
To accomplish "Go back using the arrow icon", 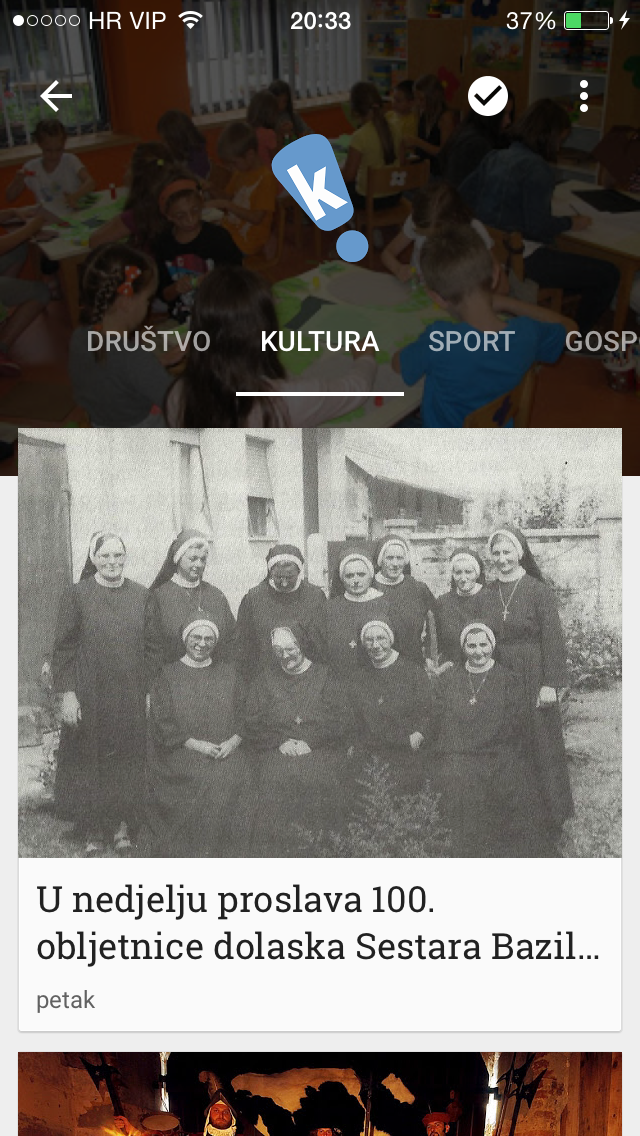I will coord(56,96).
